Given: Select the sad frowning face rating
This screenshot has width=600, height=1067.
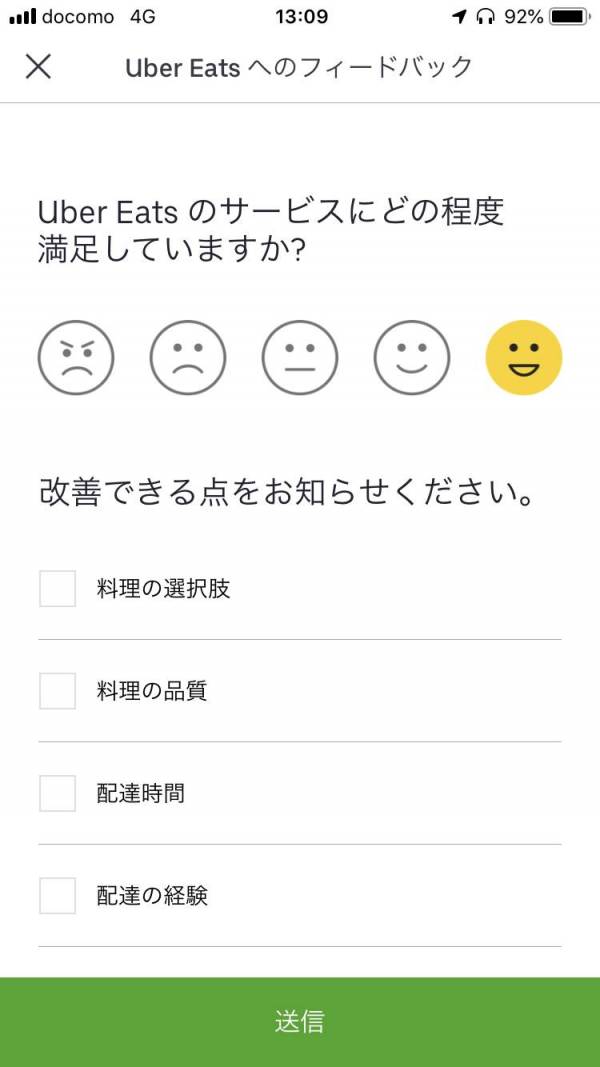Looking at the screenshot, I should [x=188, y=358].
